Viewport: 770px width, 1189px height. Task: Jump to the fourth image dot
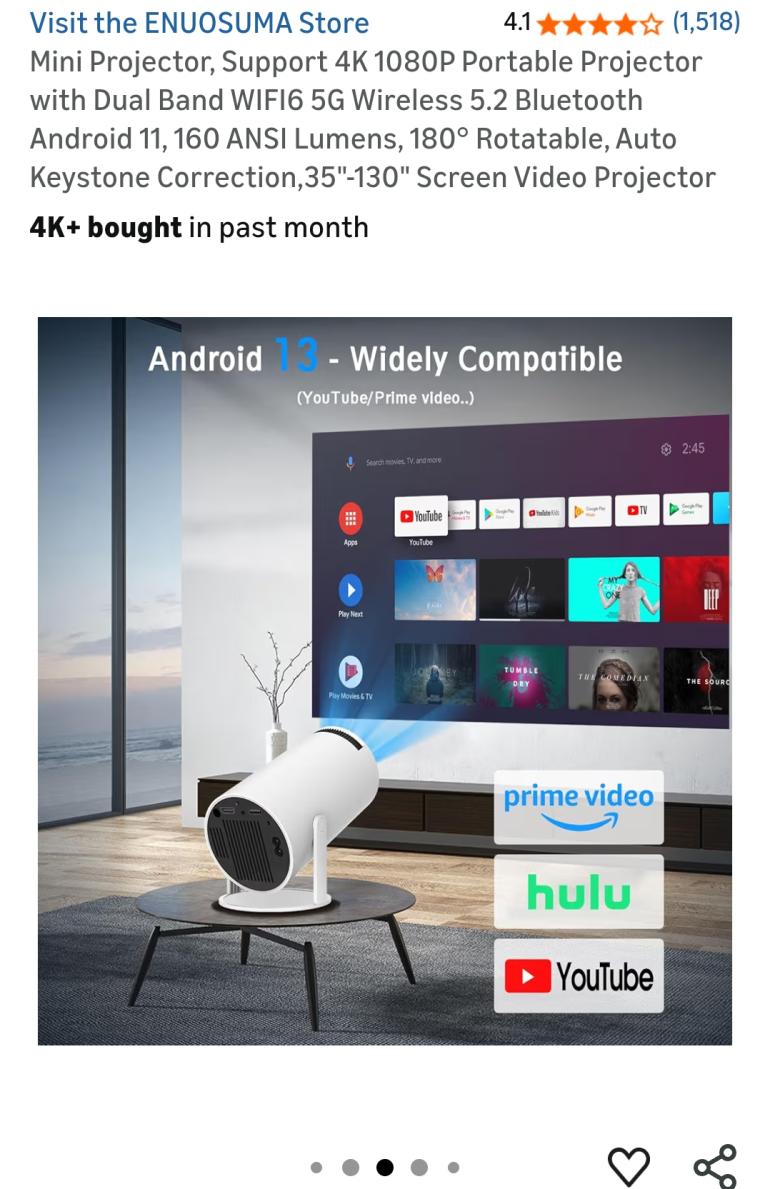point(419,1167)
